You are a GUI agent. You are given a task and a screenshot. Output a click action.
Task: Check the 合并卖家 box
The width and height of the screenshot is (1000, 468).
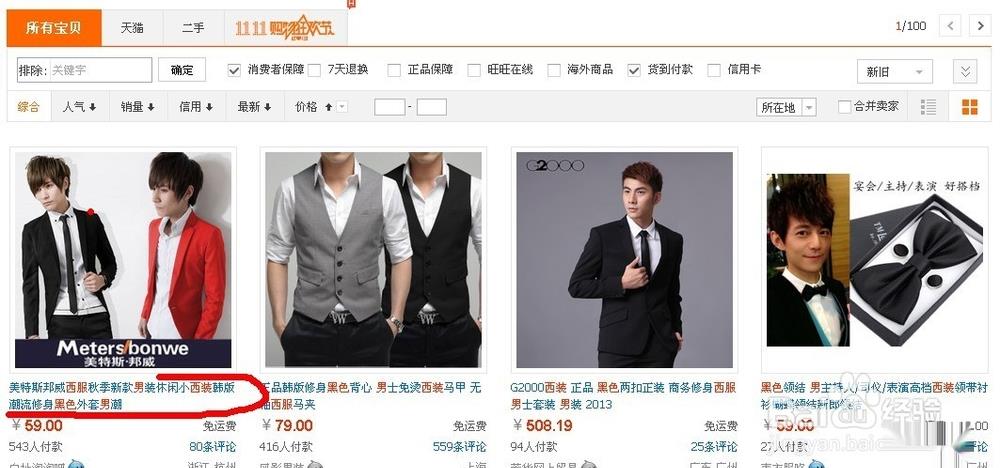(845, 107)
